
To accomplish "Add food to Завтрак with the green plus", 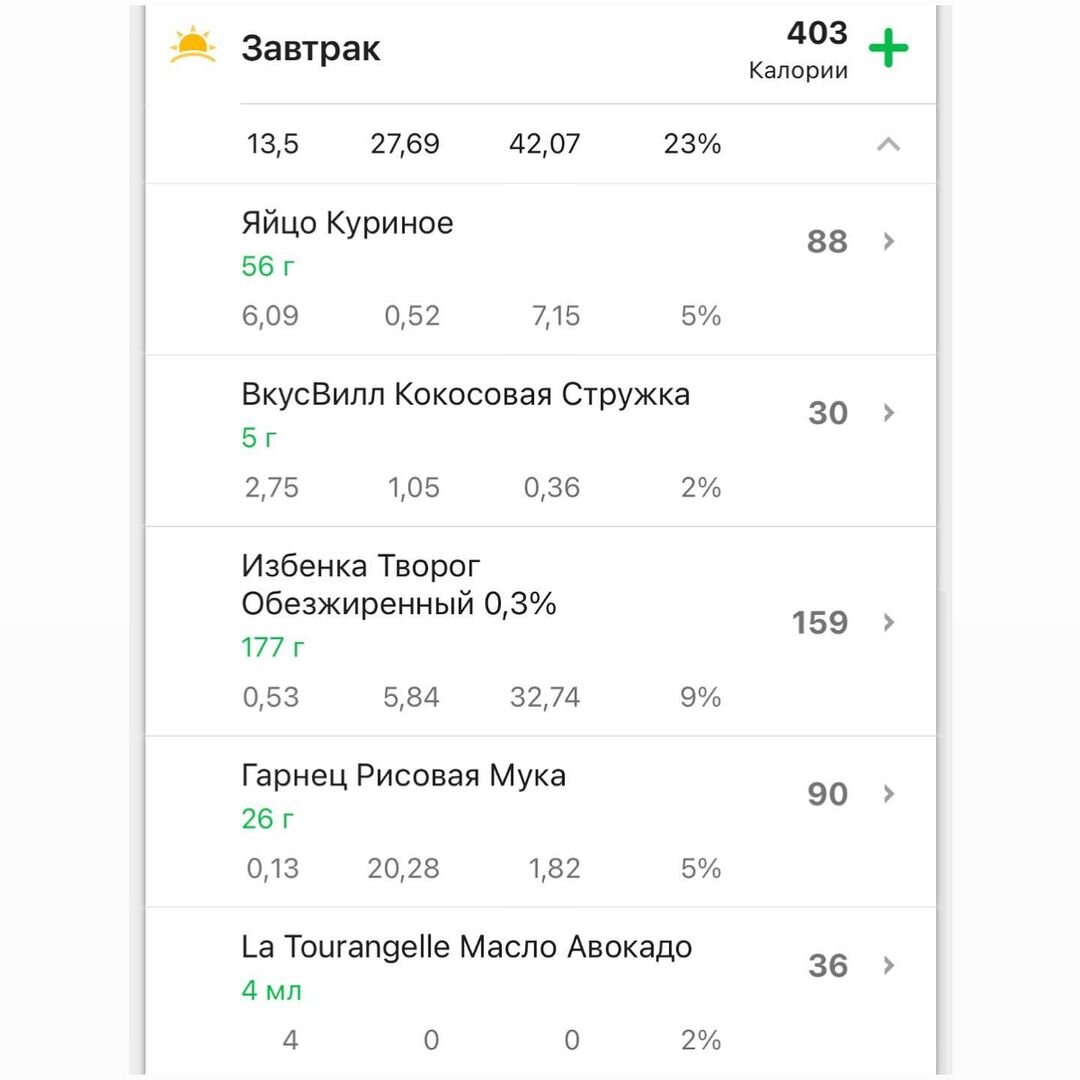I will (888, 48).
